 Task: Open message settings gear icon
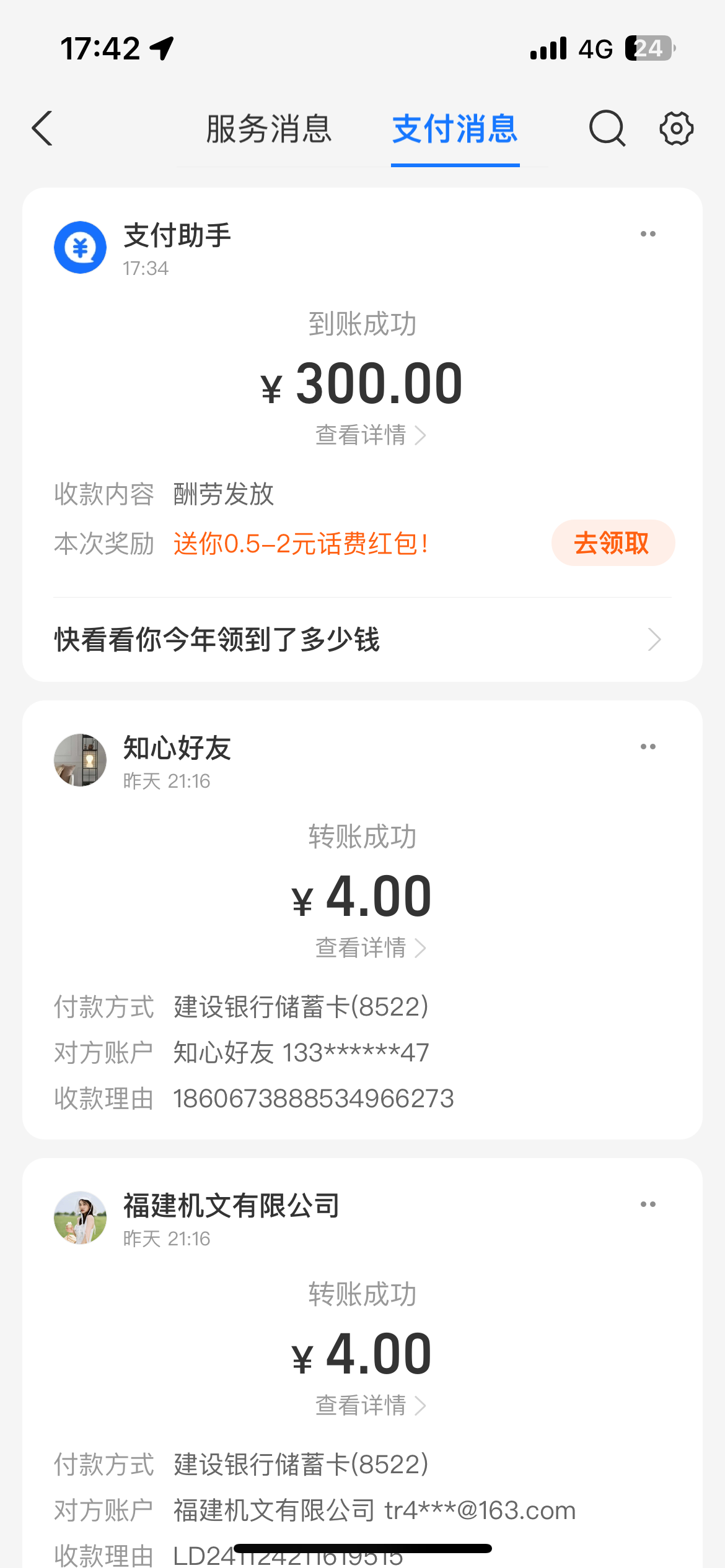(676, 129)
